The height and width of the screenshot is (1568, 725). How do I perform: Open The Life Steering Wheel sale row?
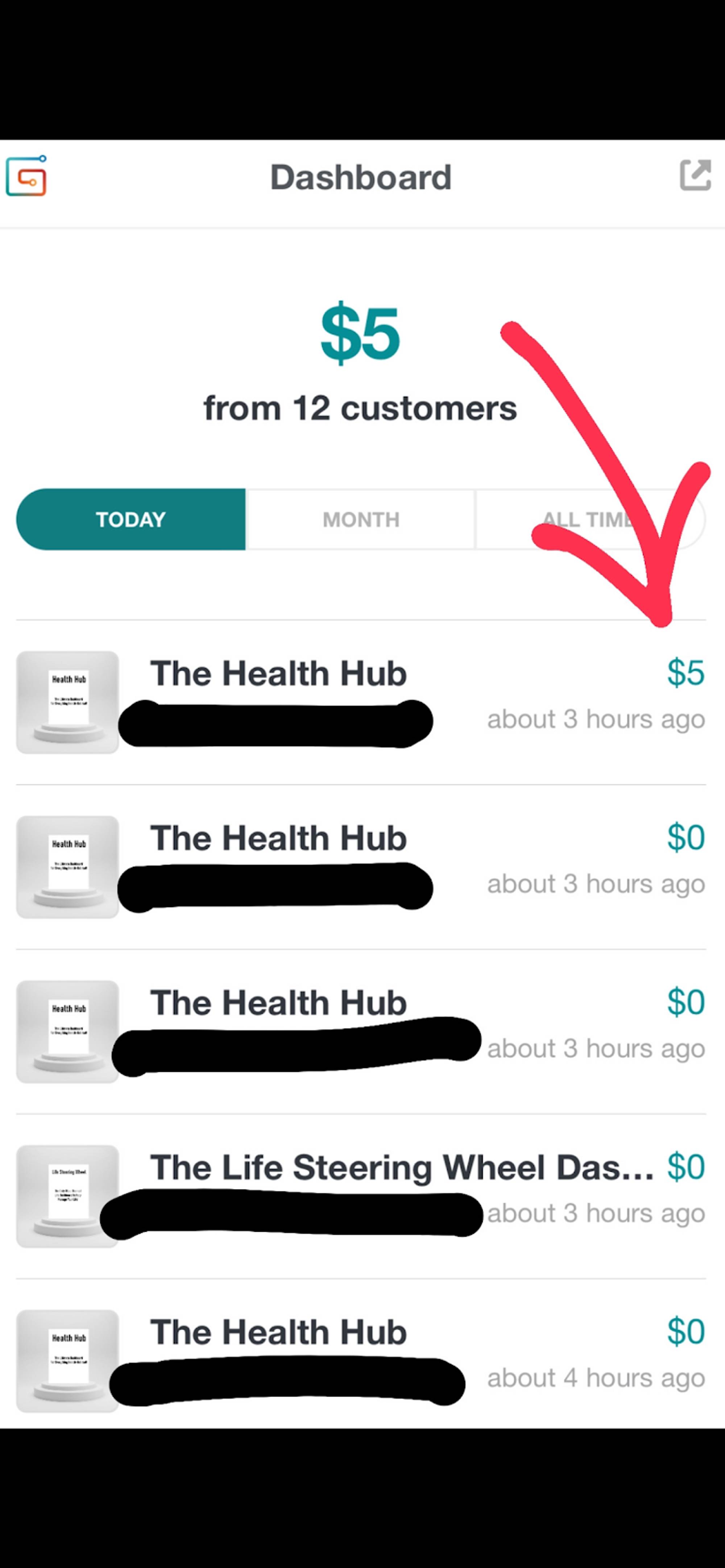pos(361,1195)
